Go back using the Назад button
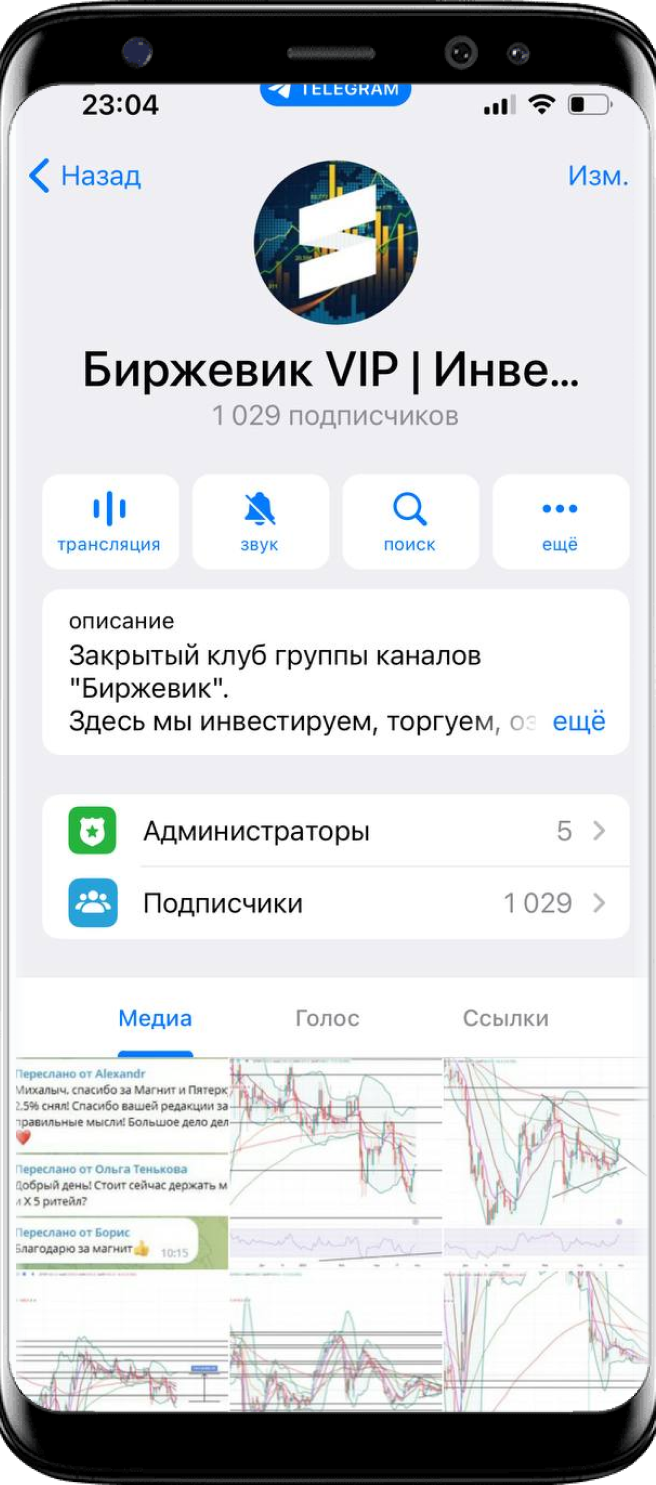The height and width of the screenshot is (1485, 656). [x=86, y=177]
